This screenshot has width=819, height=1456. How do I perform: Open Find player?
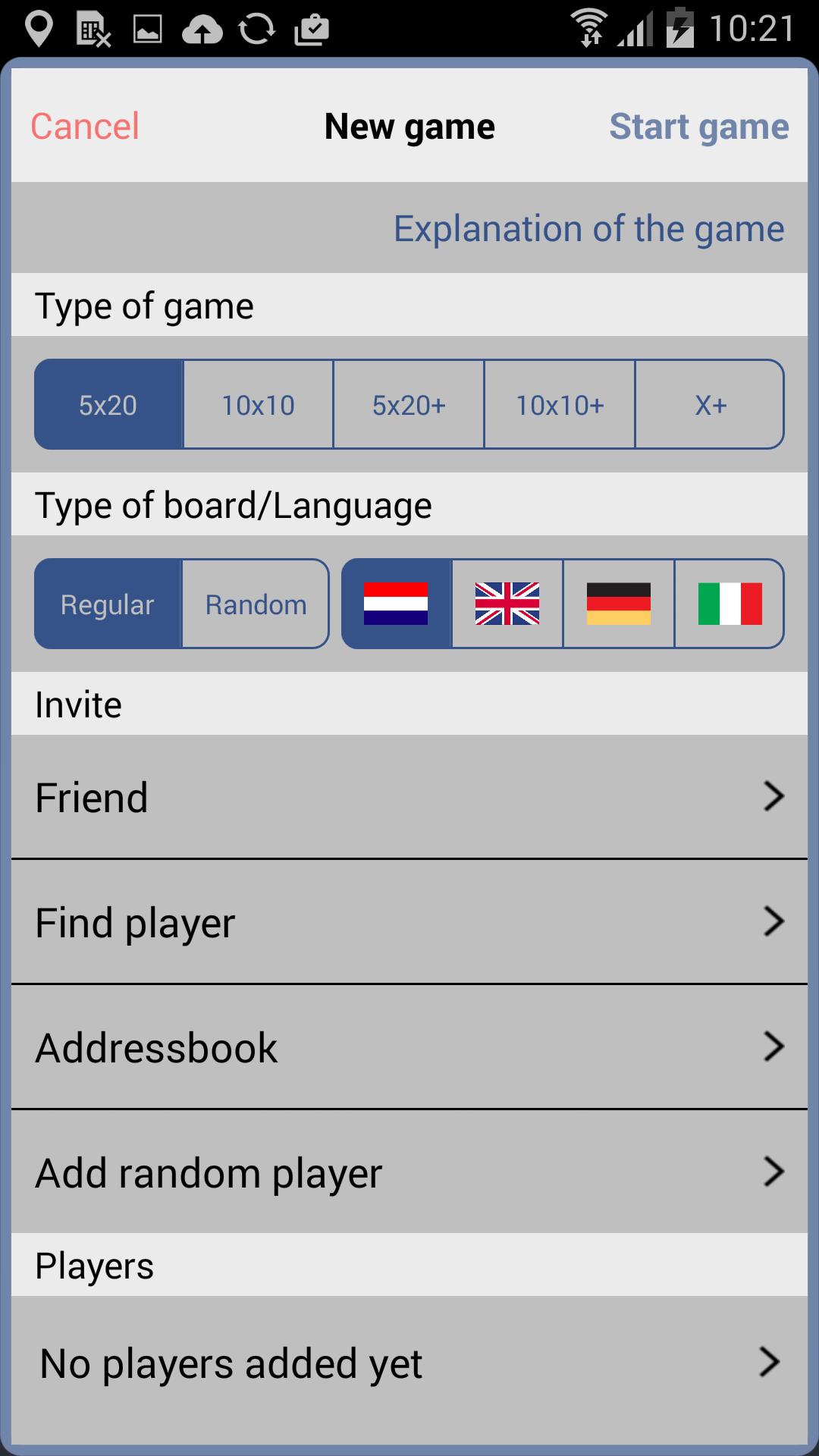point(409,922)
